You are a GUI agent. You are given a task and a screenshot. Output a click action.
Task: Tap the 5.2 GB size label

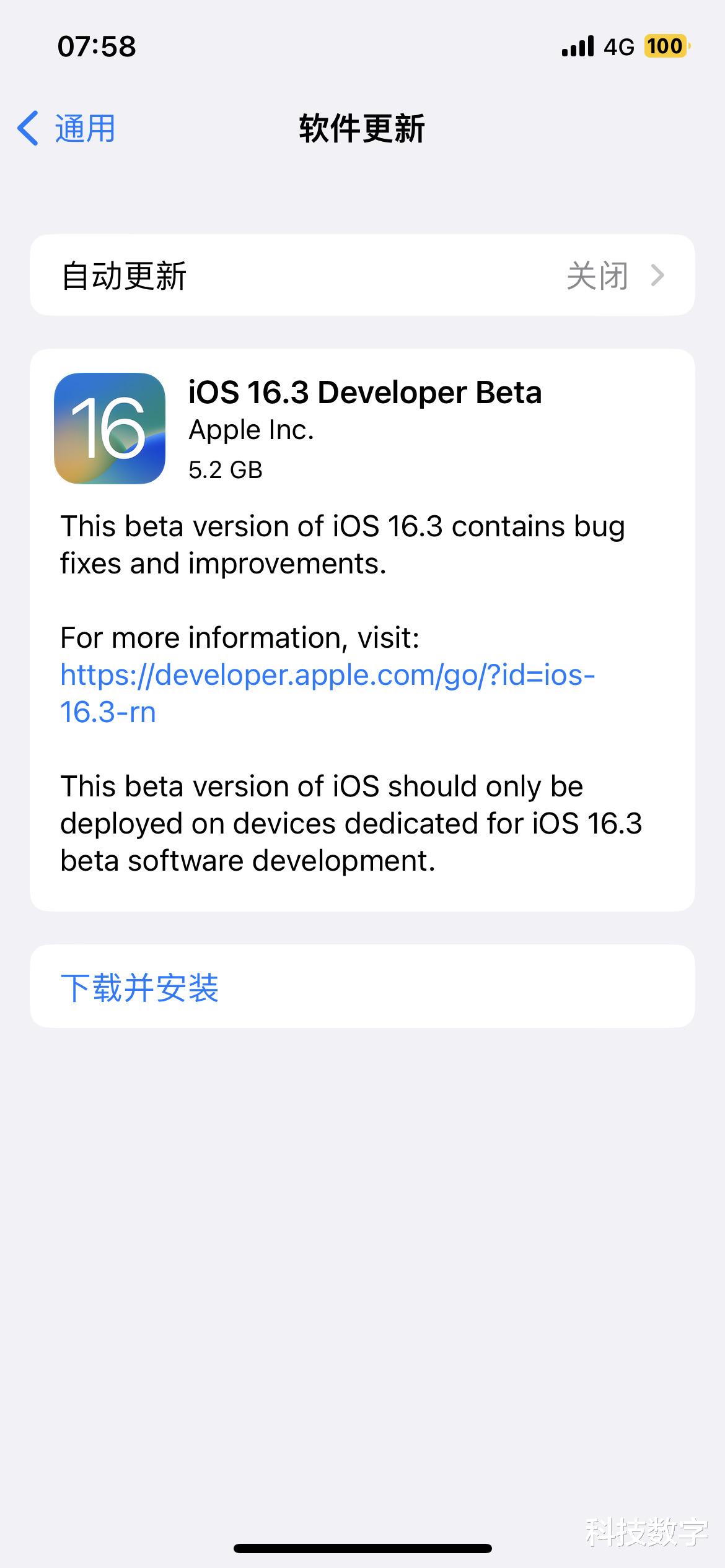[225, 469]
